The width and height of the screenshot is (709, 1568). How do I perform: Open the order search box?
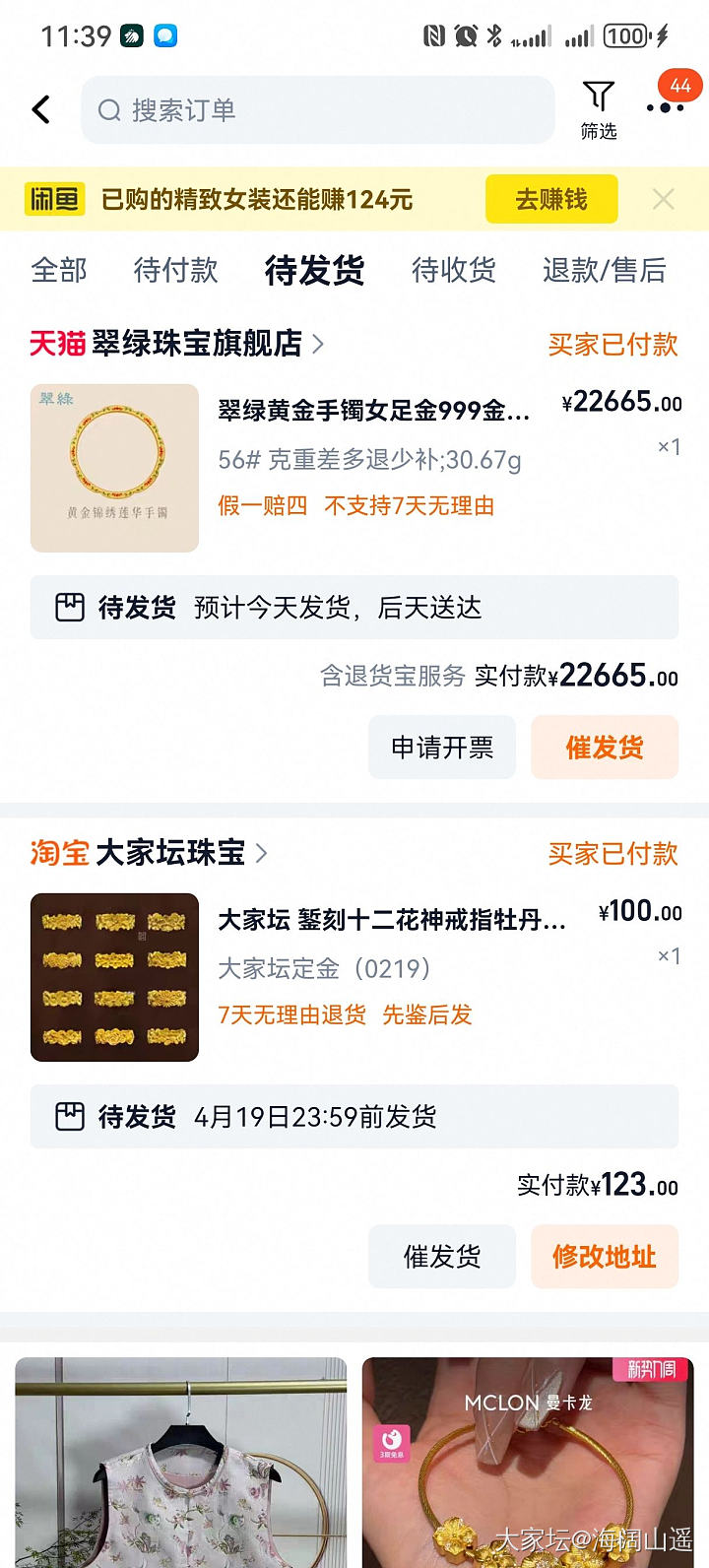click(x=317, y=110)
